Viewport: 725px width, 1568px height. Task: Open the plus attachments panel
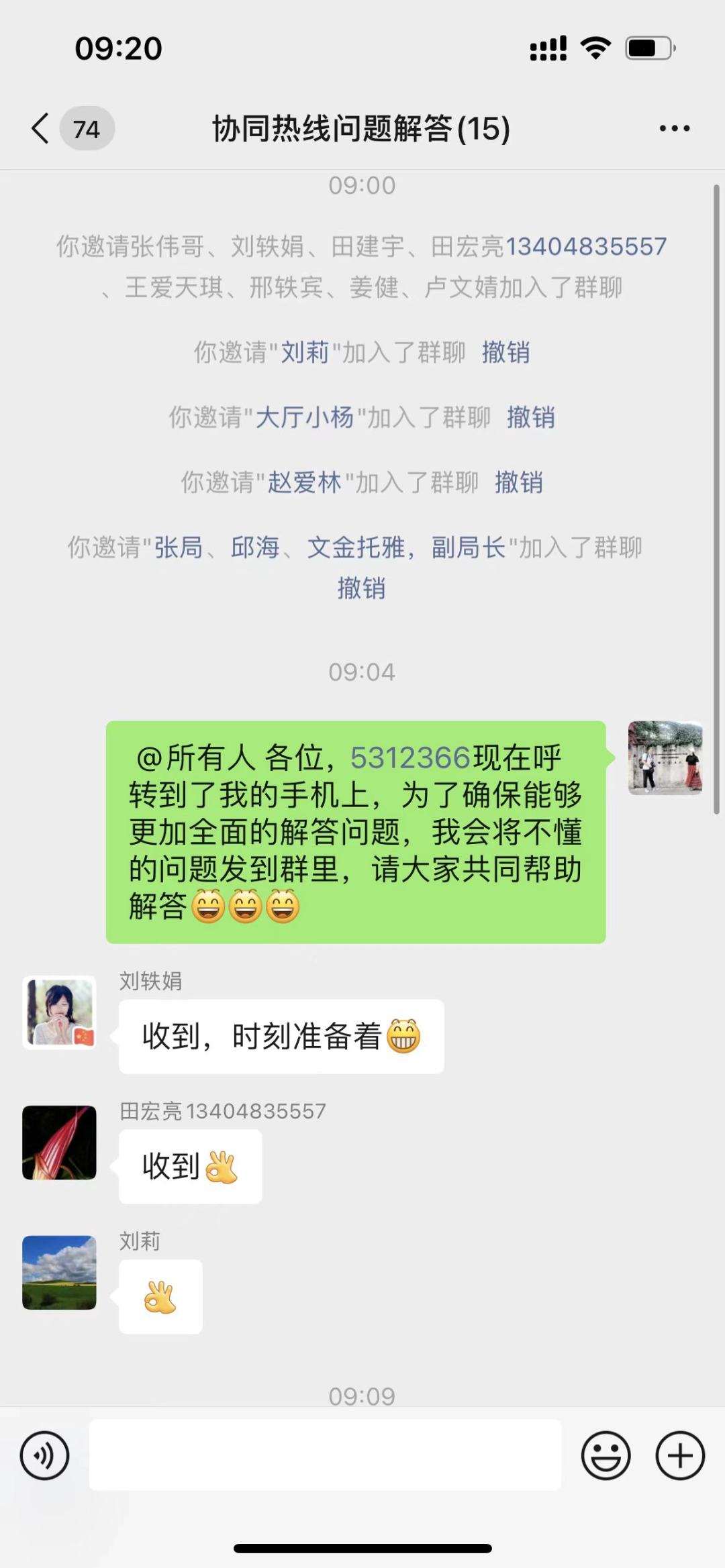(680, 1455)
